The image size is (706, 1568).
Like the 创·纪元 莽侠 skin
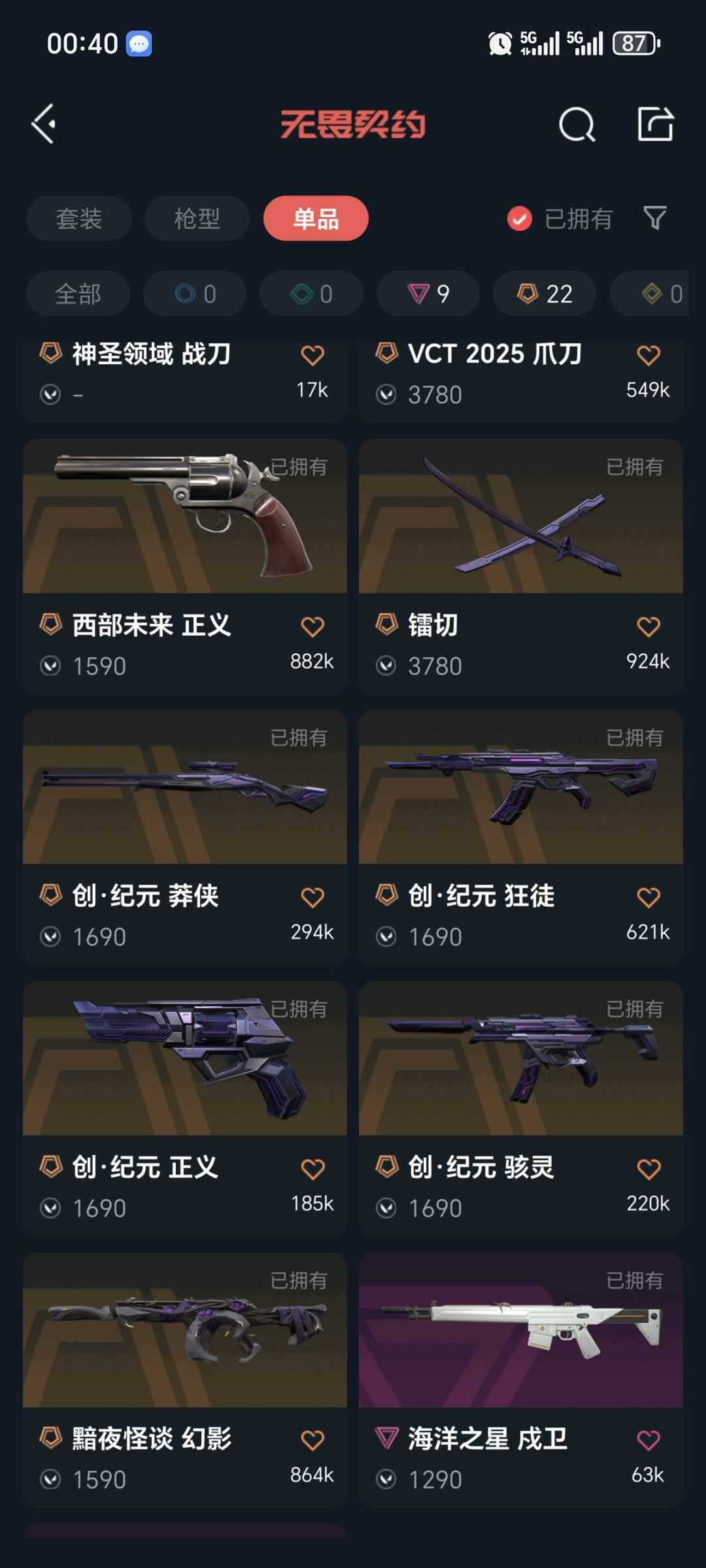coord(312,897)
